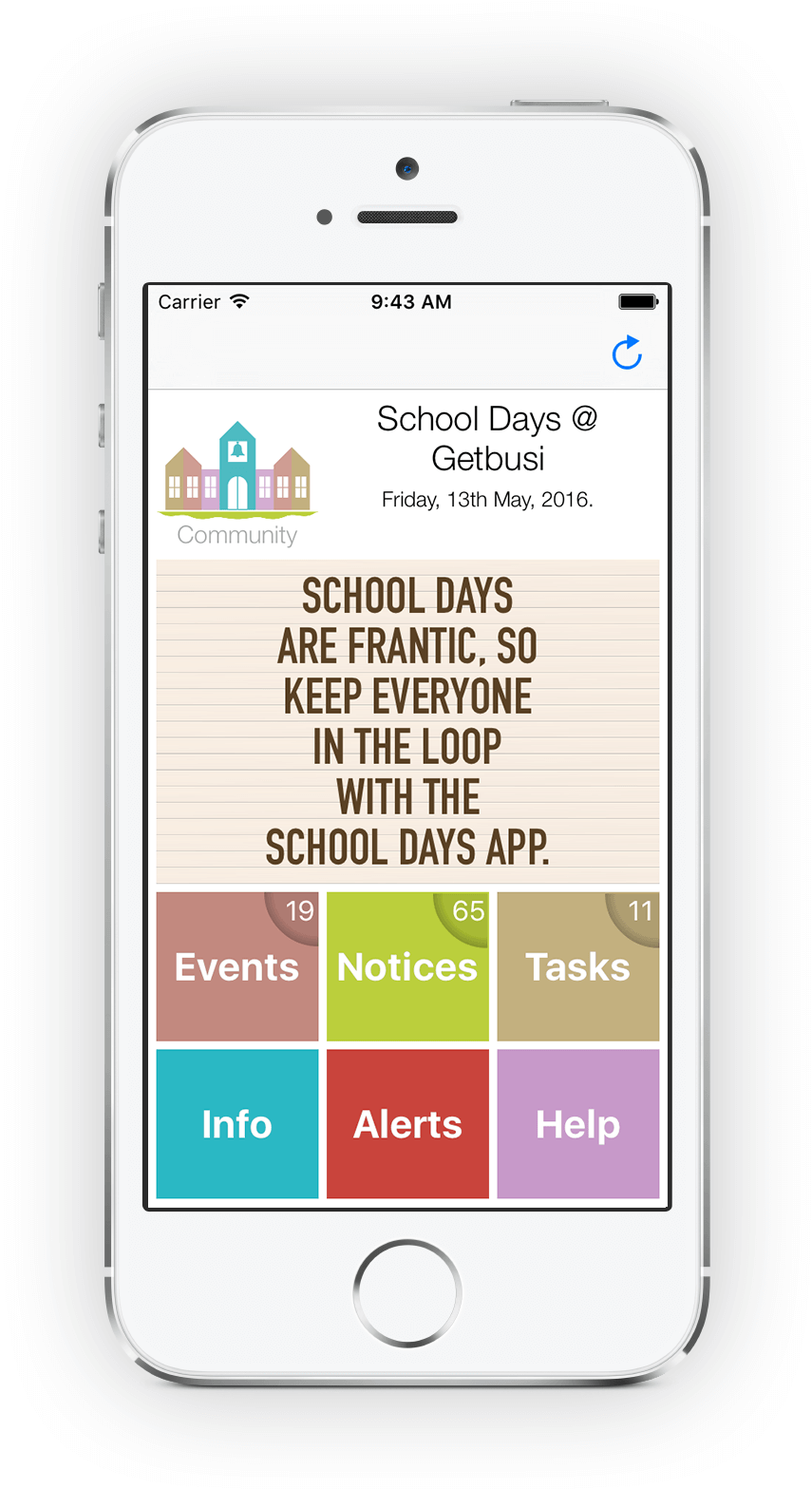Open the Events tile
The width and height of the screenshot is (812, 1489).
[236, 967]
